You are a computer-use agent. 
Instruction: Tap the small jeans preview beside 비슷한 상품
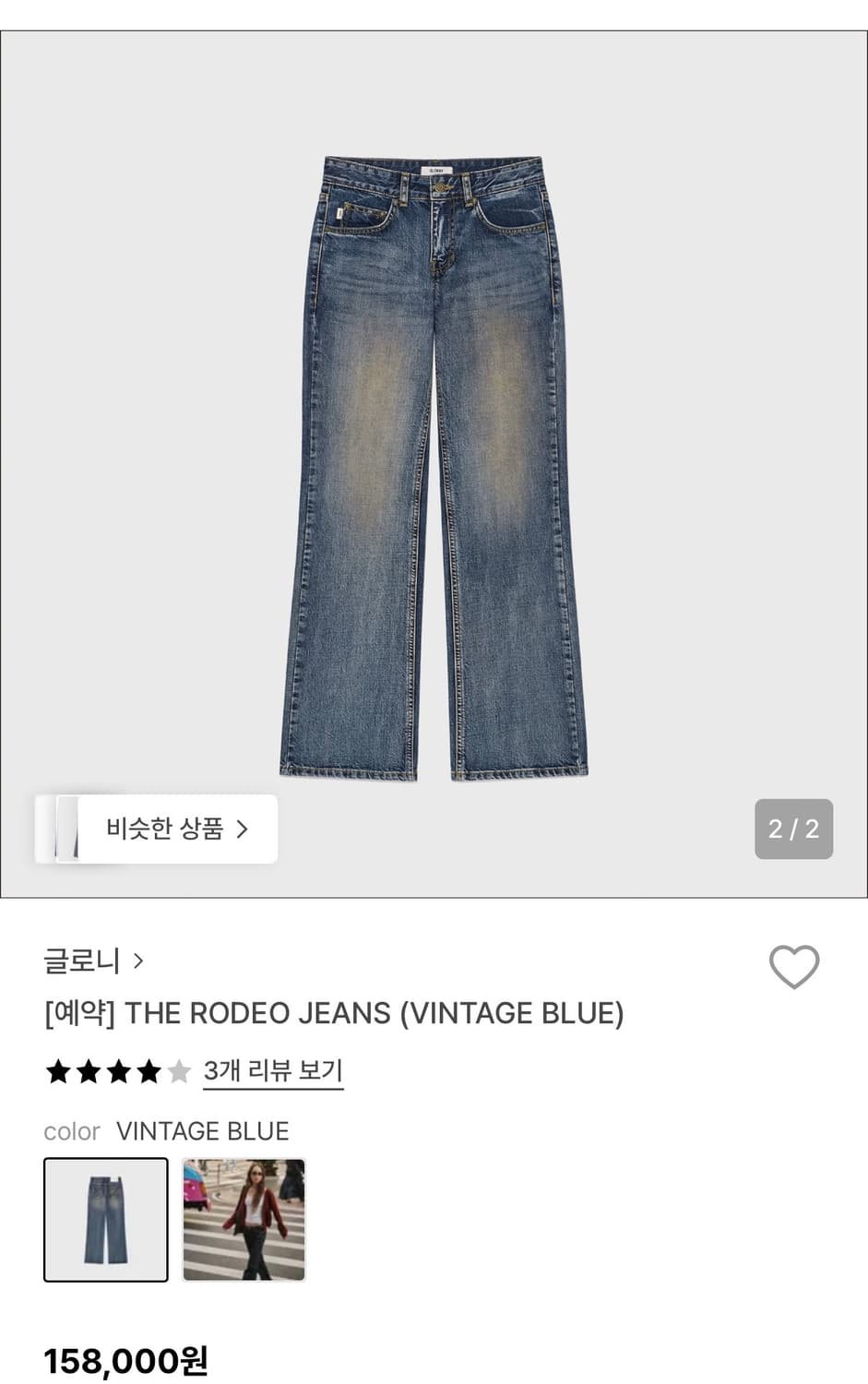(x=69, y=829)
